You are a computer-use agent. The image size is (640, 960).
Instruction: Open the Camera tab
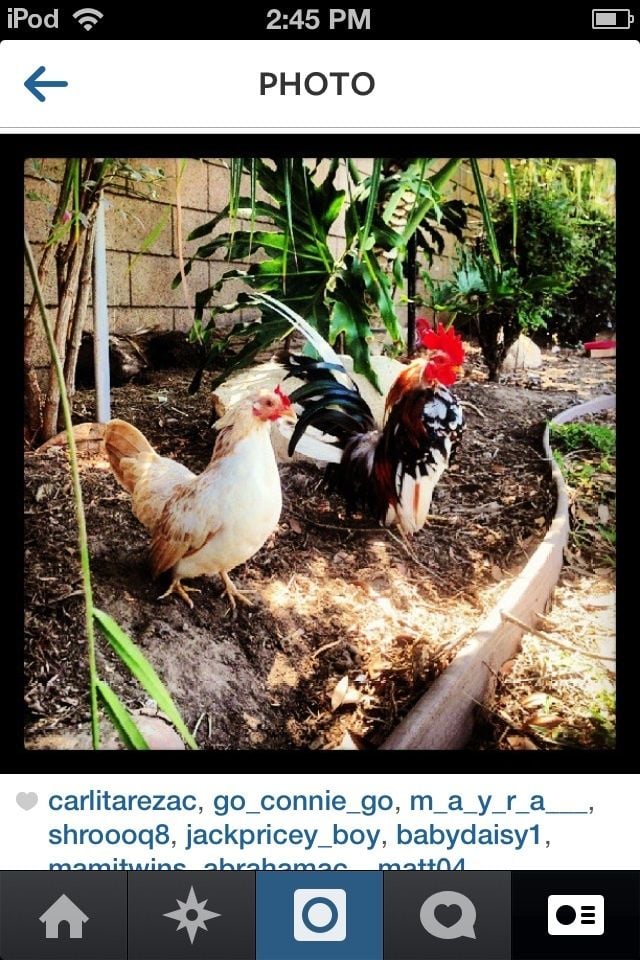pyautogui.click(x=320, y=916)
